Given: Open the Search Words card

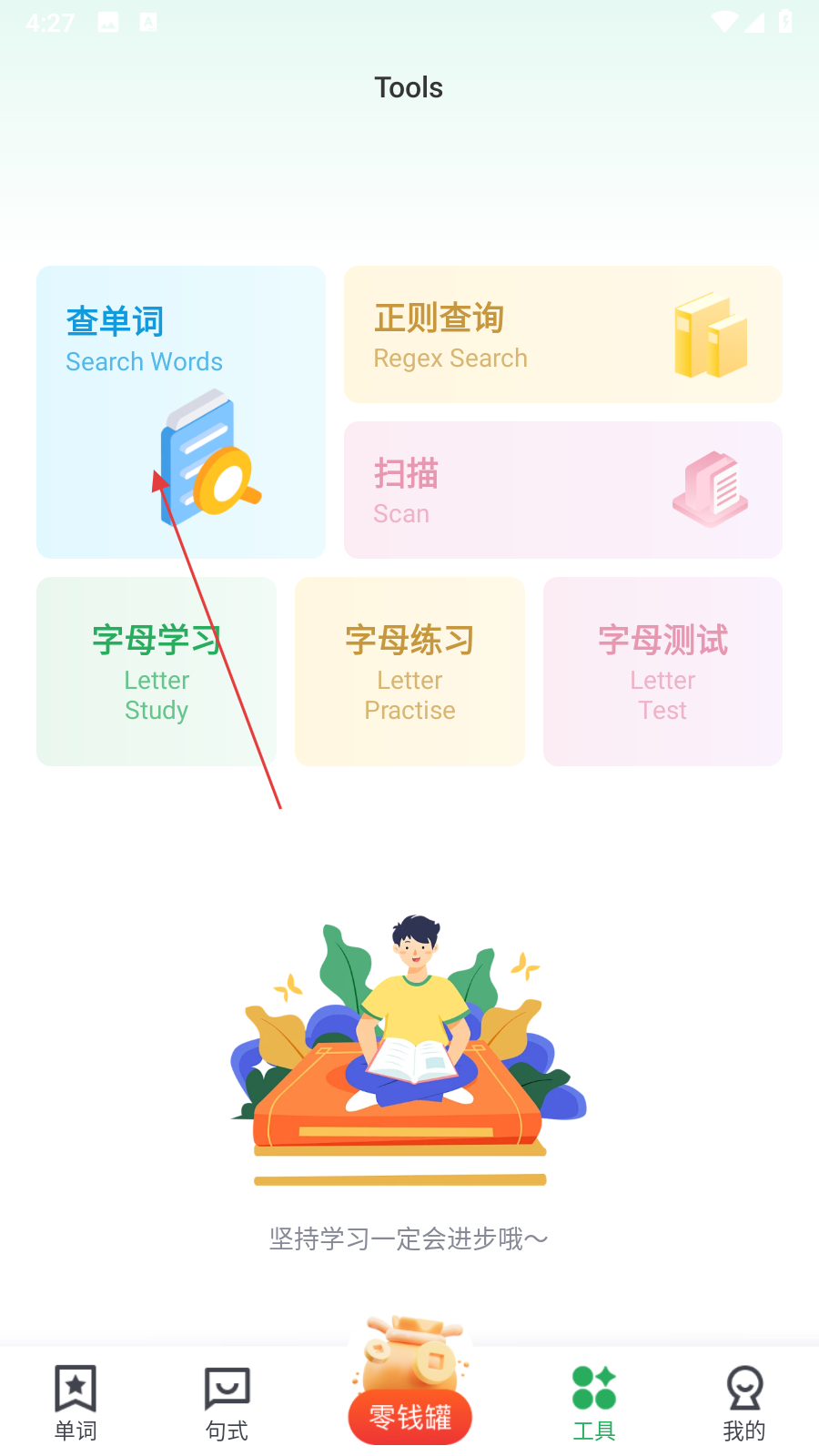Looking at the screenshot, I should [x=180, y=411].
